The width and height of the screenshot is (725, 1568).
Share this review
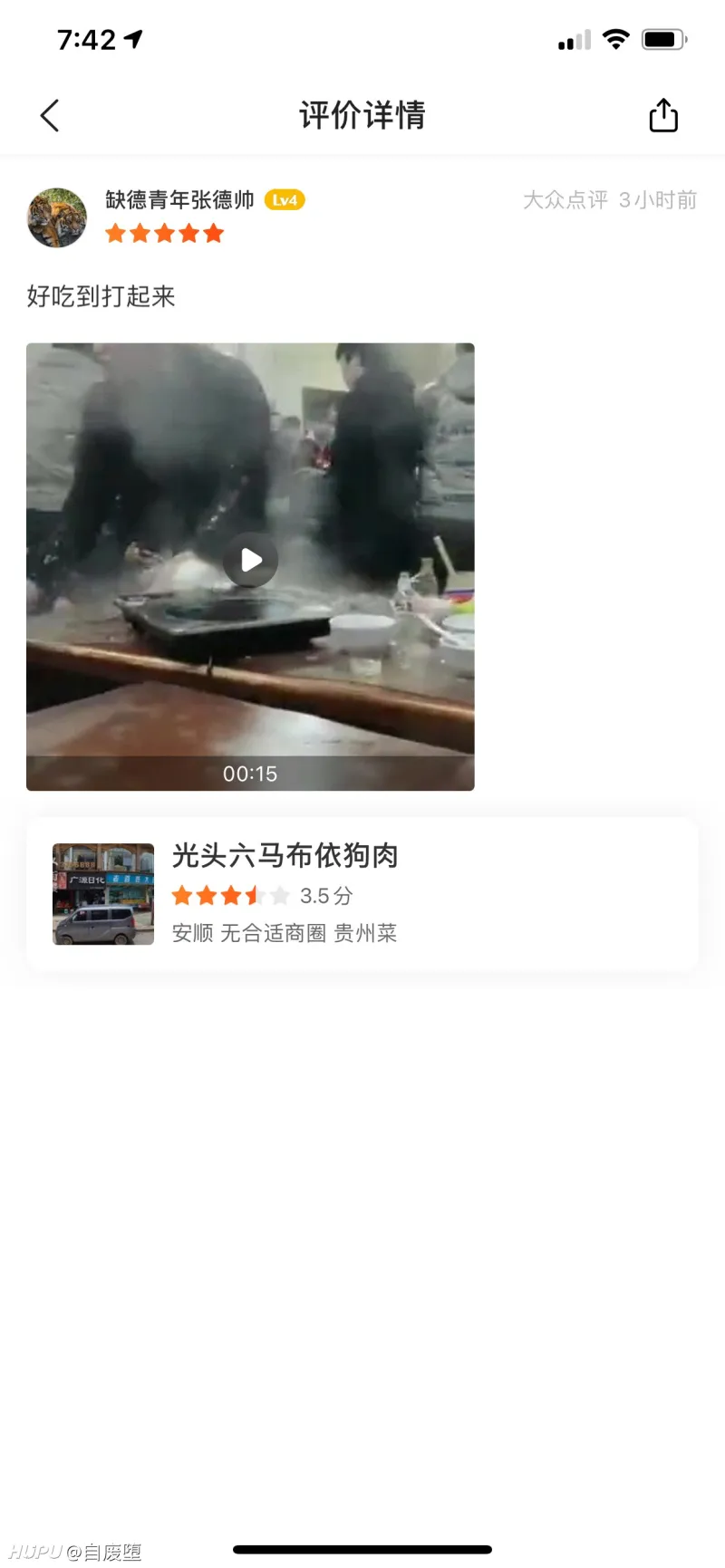663,116
